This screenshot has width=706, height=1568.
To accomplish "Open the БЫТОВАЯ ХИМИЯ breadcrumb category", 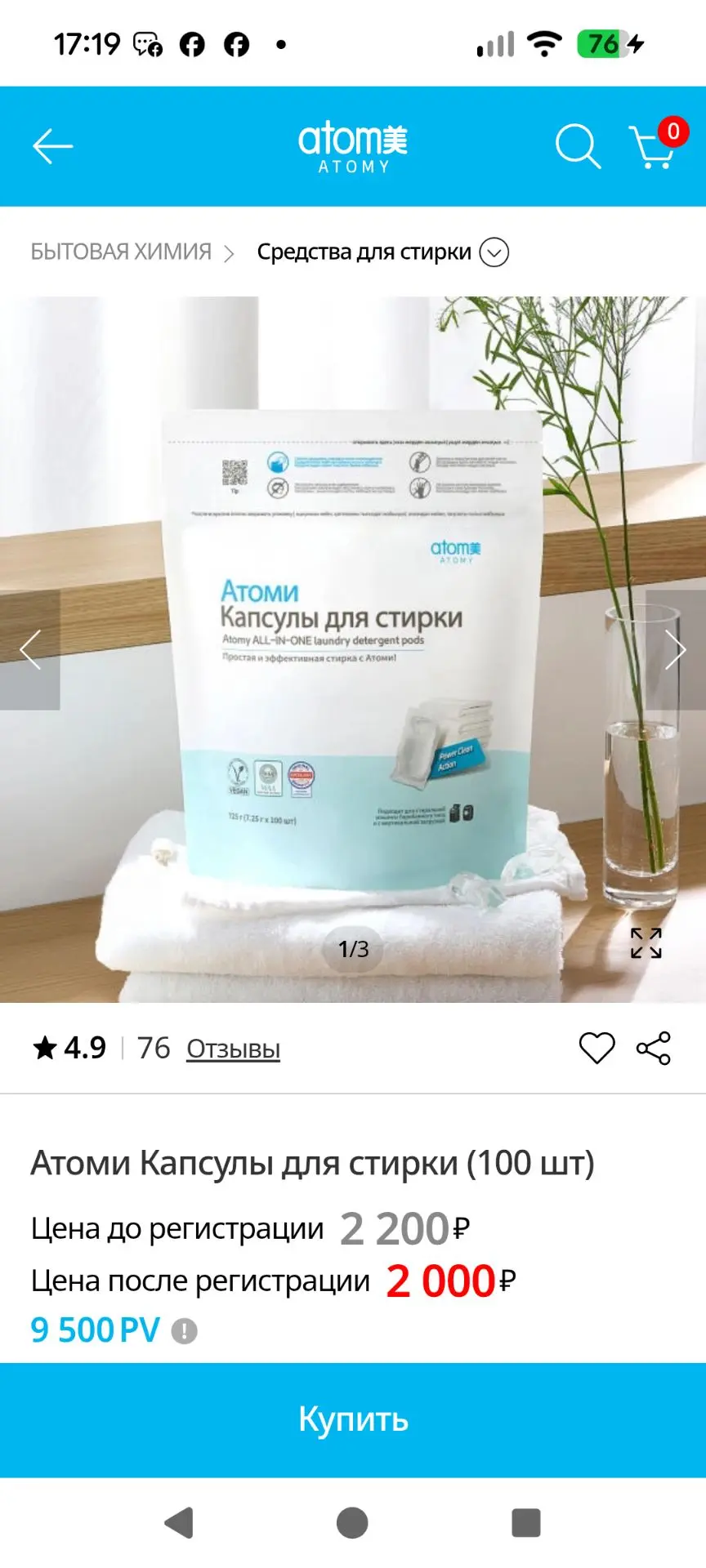I will [x=121, y=252].
